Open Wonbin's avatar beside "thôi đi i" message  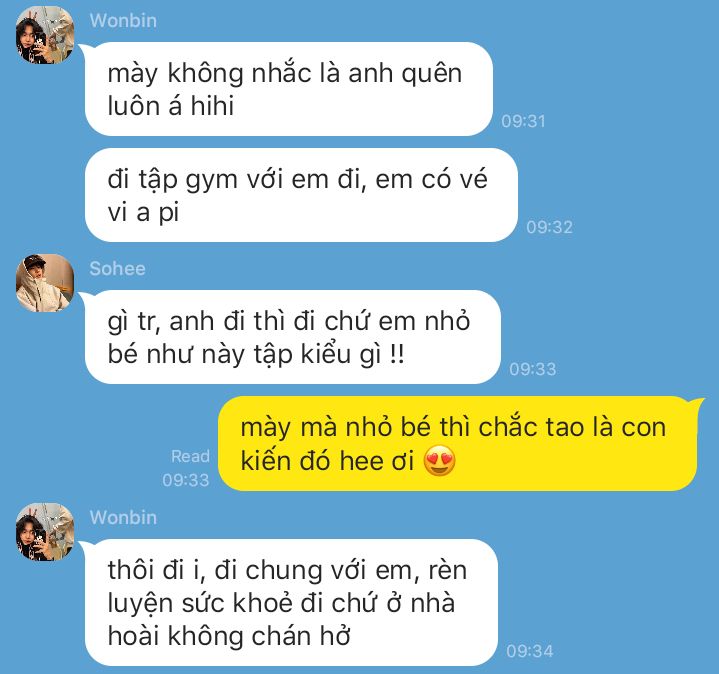click(x=45, y=532)
